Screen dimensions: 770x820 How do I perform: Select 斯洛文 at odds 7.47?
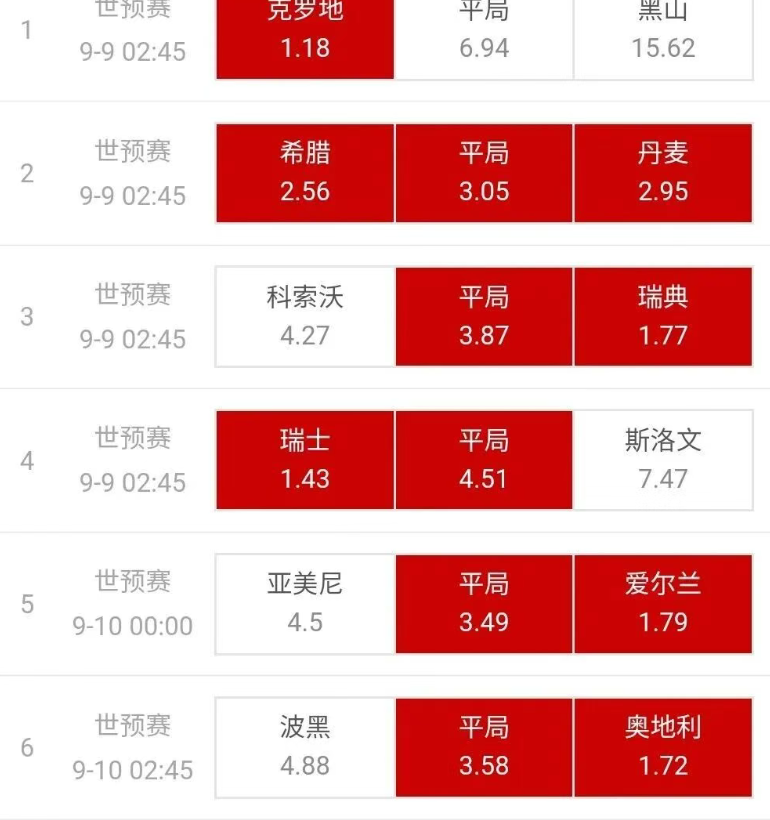tap(663, 460)
